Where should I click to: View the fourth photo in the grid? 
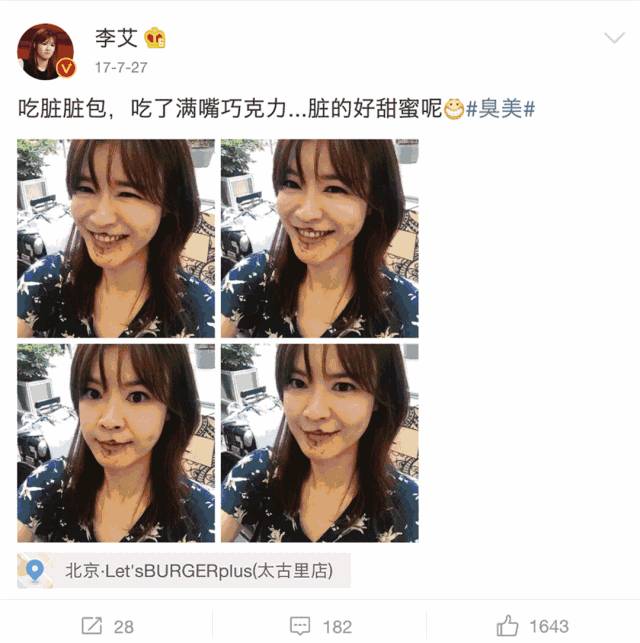pos(320,442)
